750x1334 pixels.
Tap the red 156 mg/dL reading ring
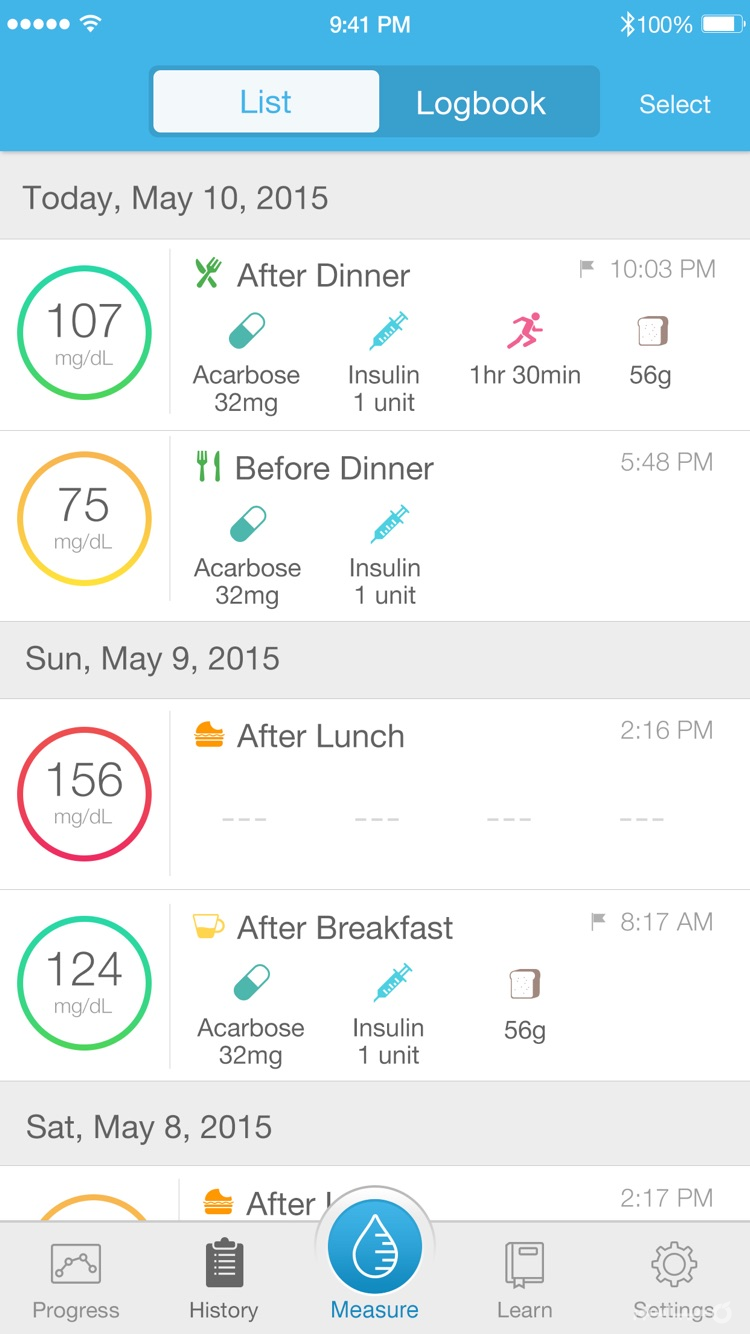coord(84,792)
